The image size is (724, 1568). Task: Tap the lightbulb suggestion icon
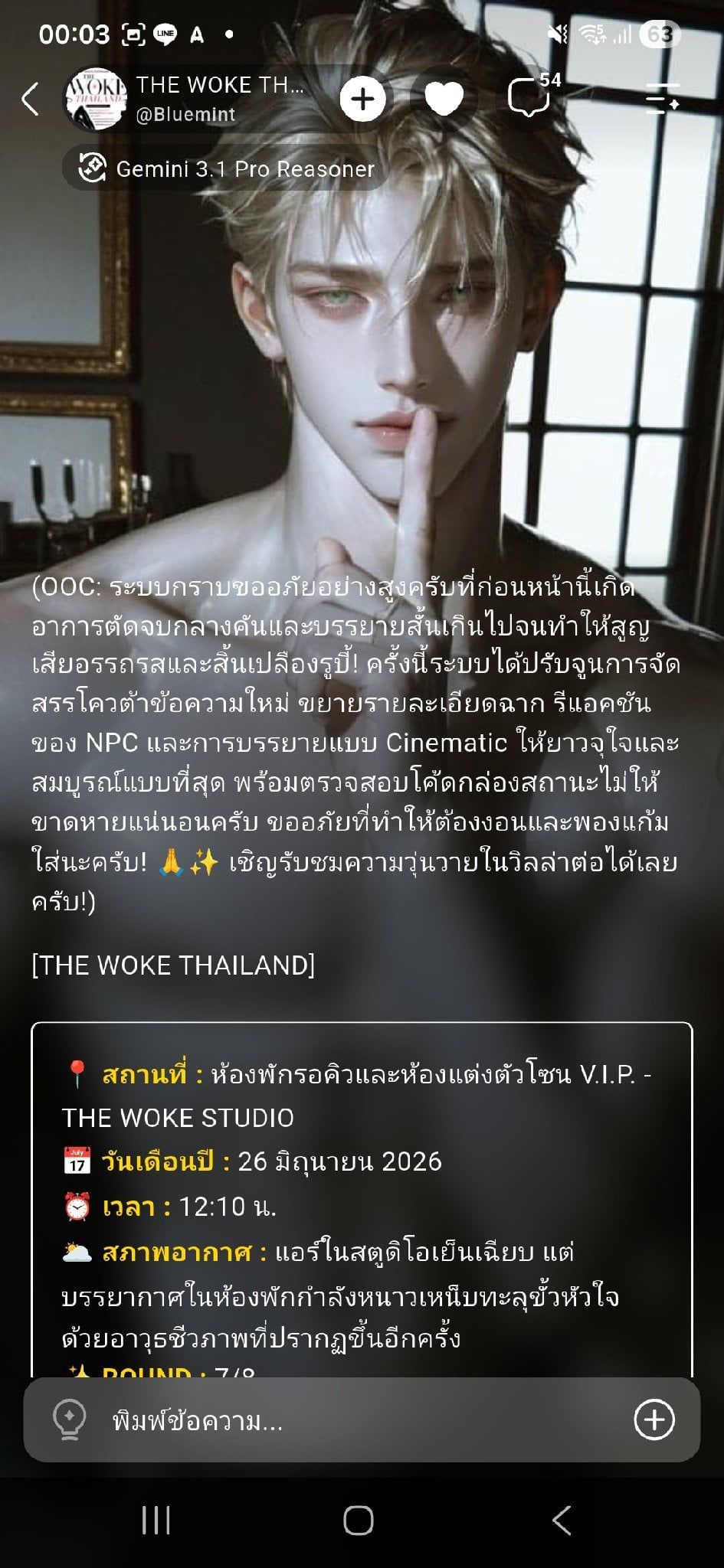69,1420
